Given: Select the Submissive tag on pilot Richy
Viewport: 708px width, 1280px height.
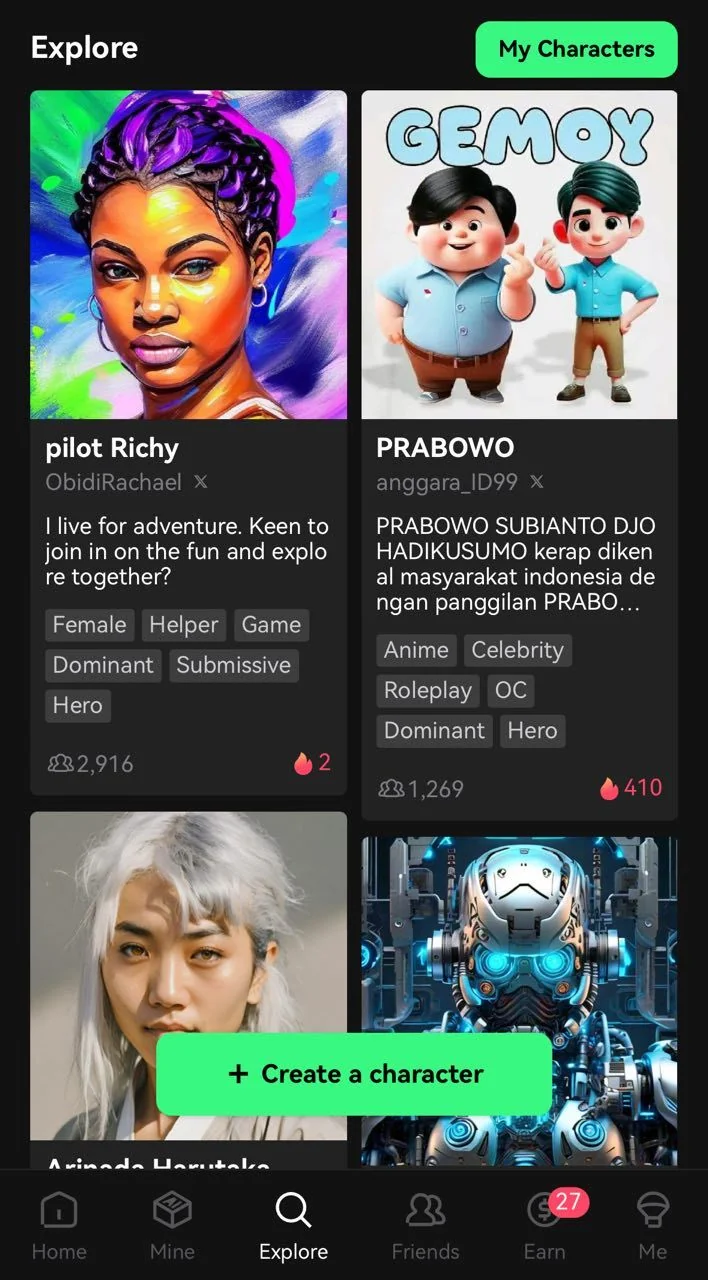Looking at the screenshot, I should point(234,665).
